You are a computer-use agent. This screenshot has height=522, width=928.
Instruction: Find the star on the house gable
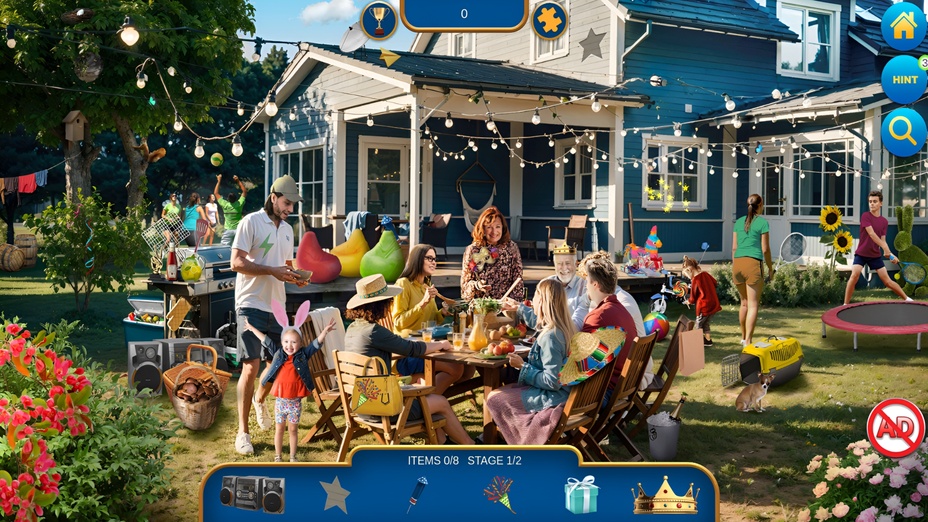(x=592, y=44)
